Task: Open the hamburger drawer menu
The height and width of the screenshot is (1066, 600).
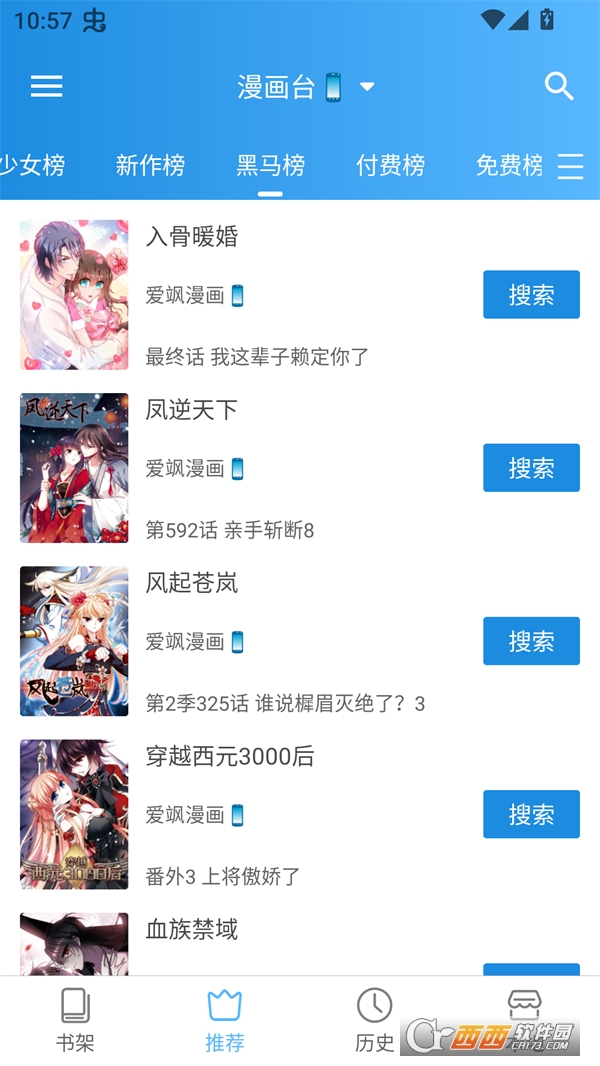Action: [x=46, y=87]
